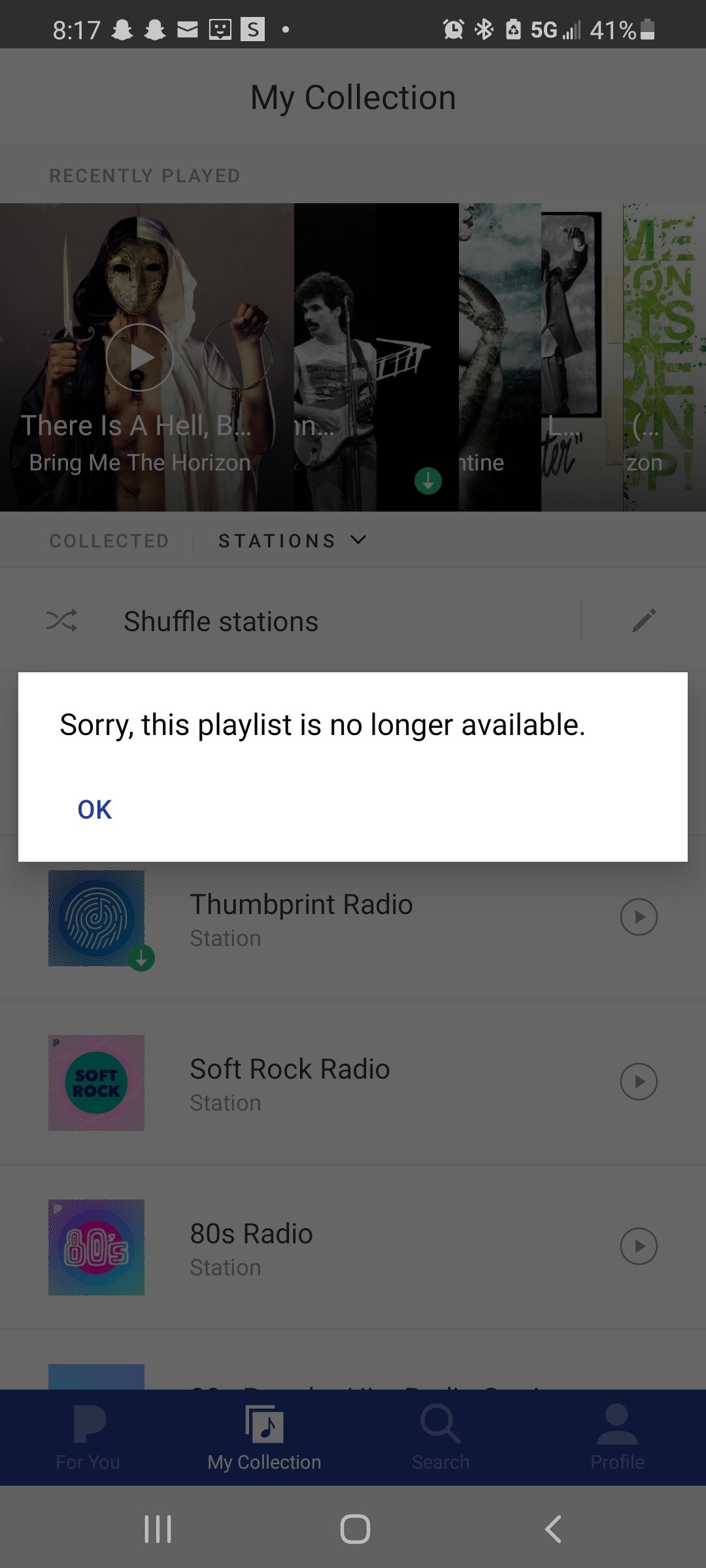
Task: Switch to the For You tab
Action: (x=88, y=1437)
